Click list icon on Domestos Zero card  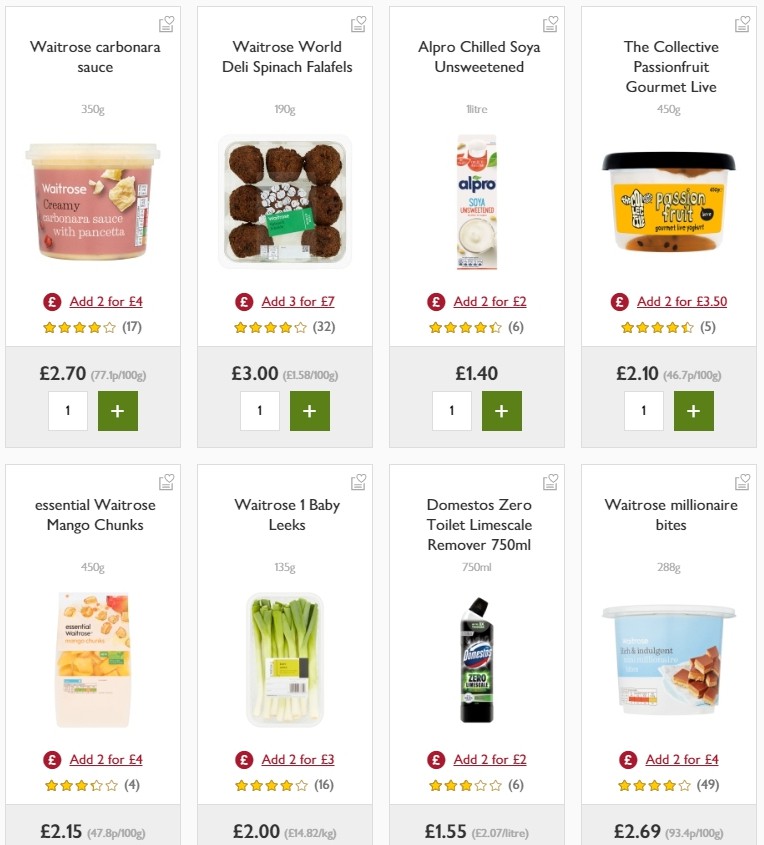click(550, 481)
